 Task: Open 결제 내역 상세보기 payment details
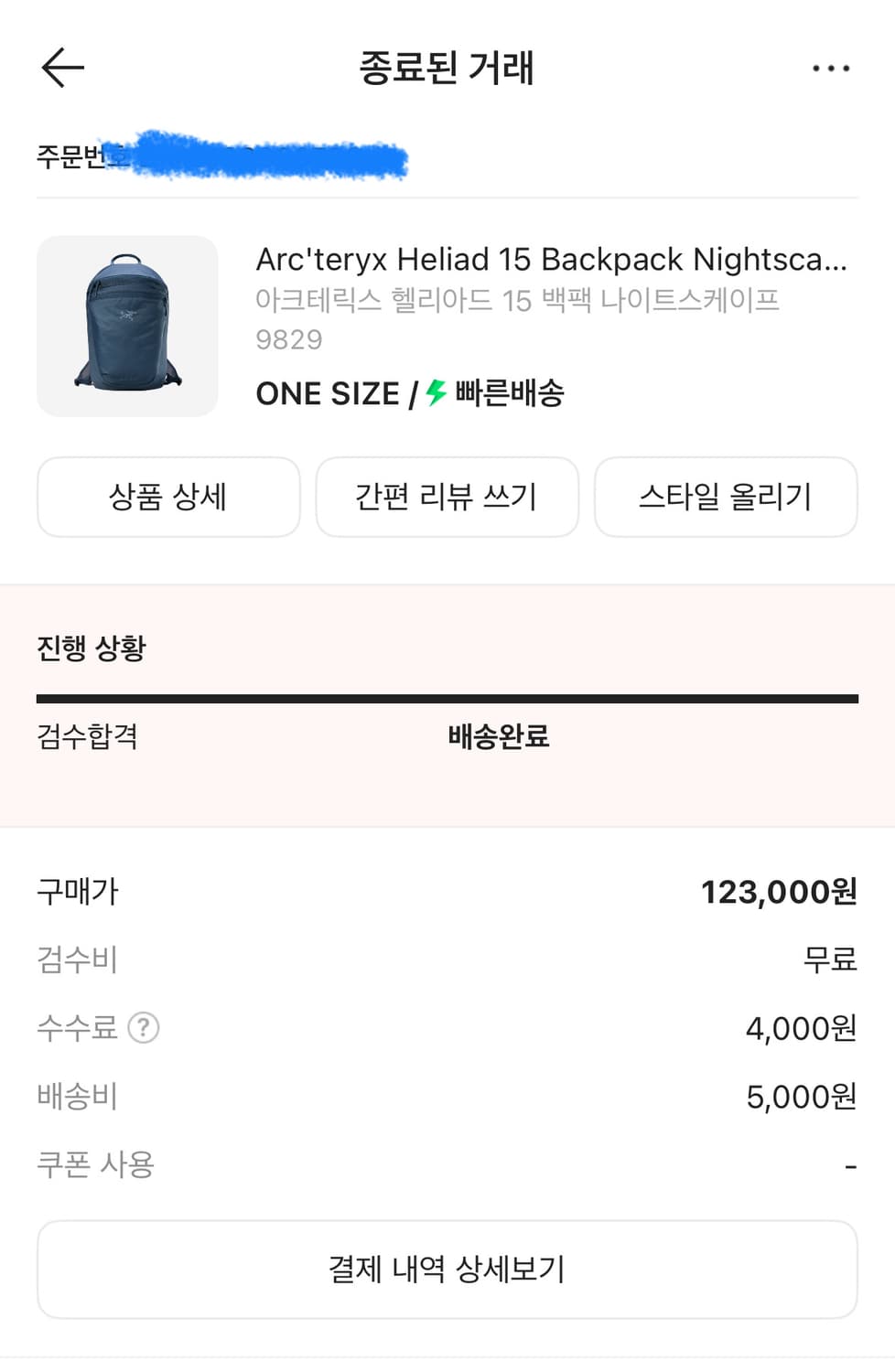(447, 1269)
